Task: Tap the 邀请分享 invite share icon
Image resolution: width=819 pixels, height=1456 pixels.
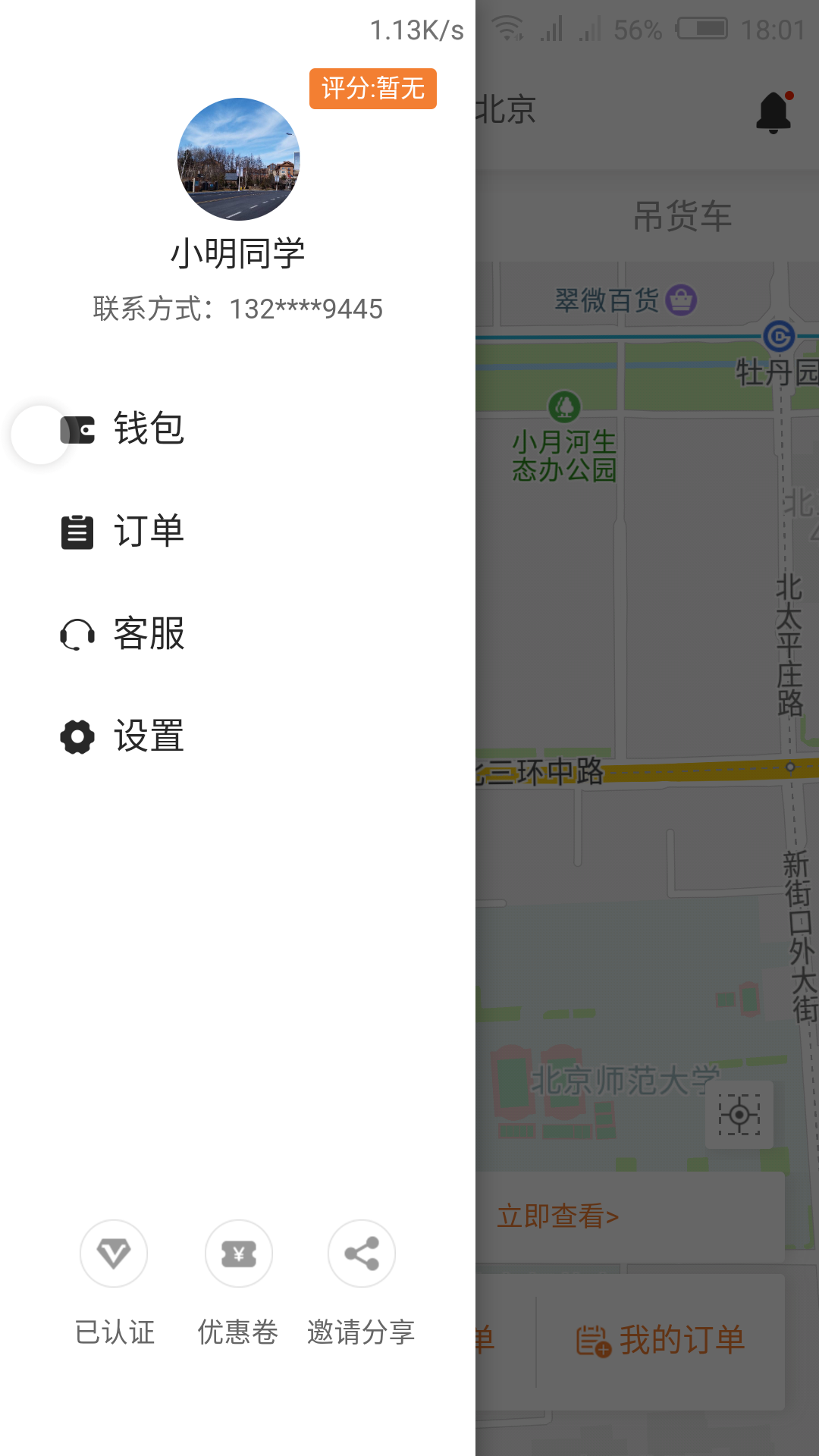Action: point(362,1254)
